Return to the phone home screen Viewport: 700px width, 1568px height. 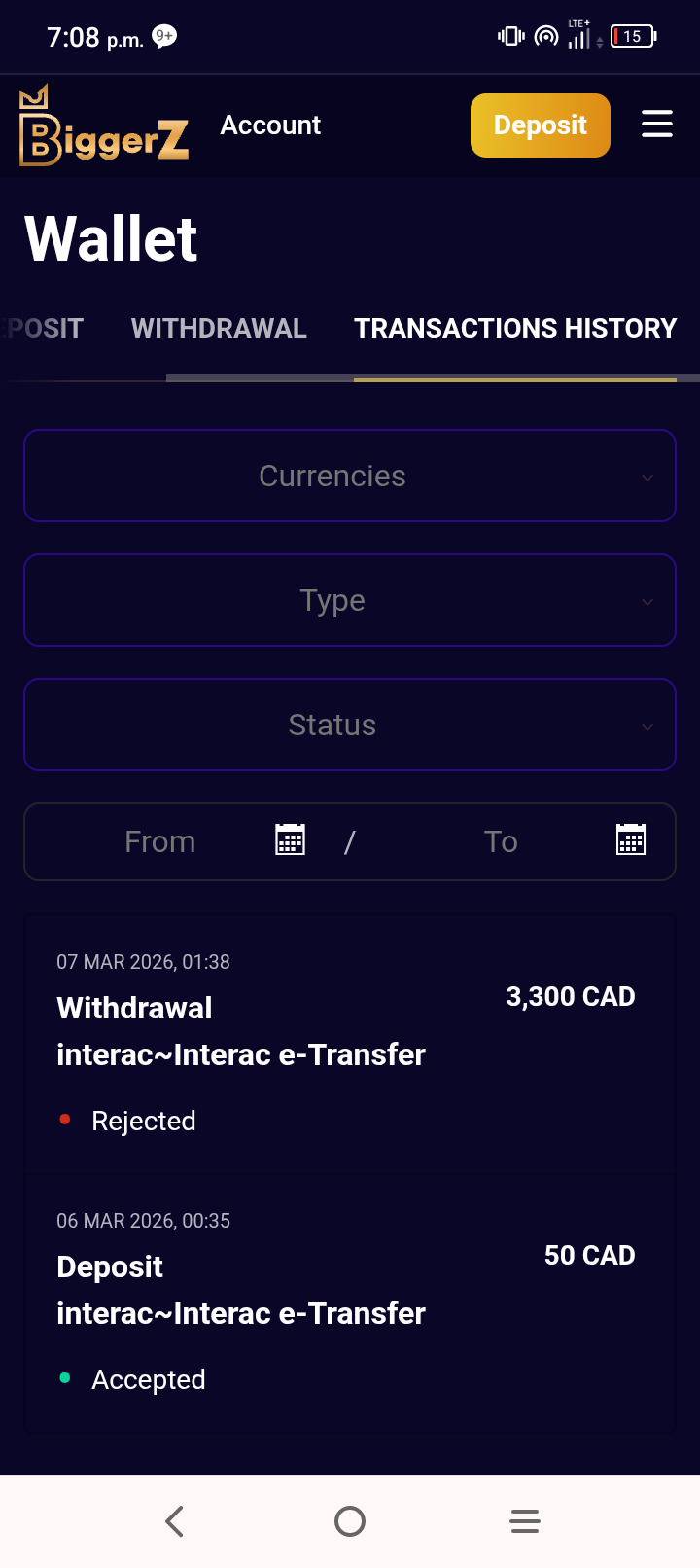[x=350, y=1521]
